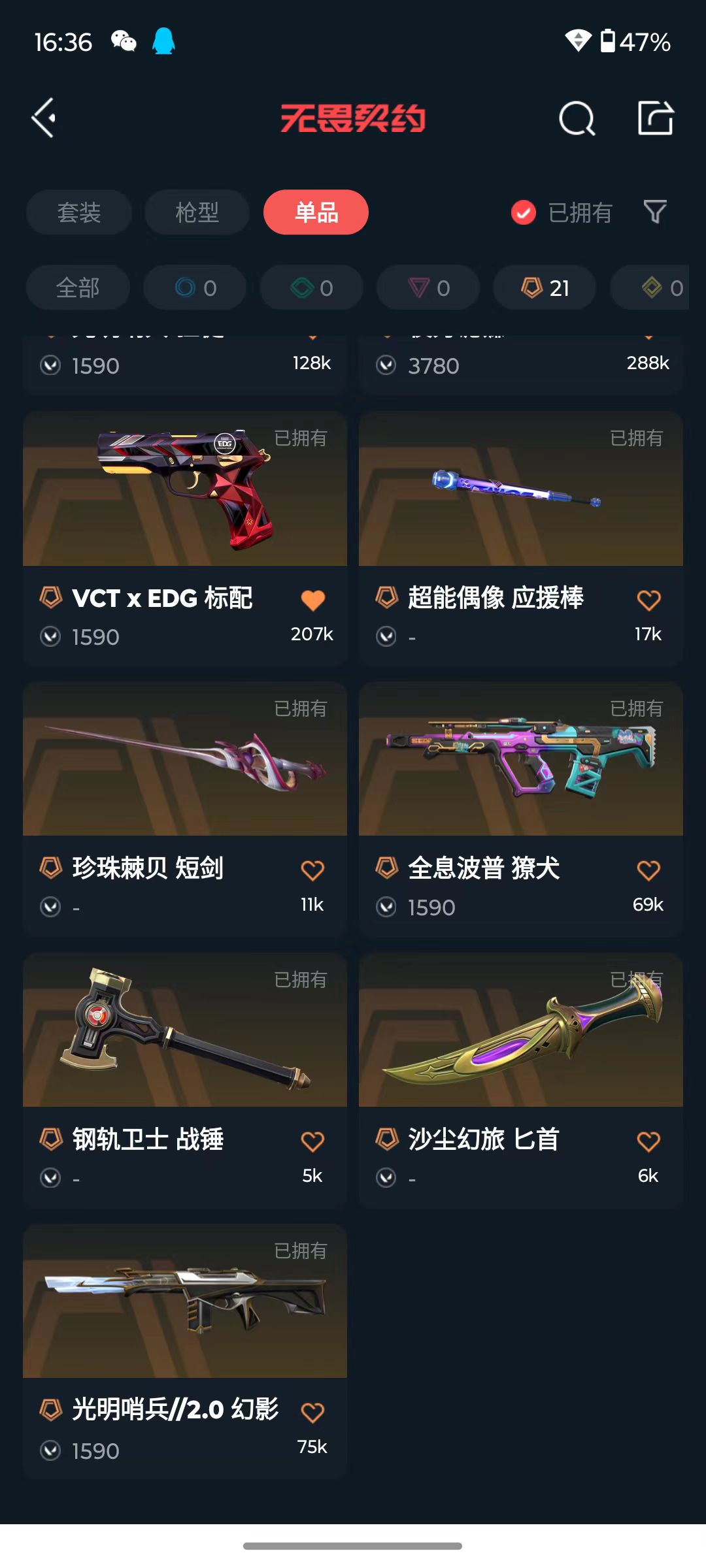Go back using the top-left arrow

coord(44,118)
